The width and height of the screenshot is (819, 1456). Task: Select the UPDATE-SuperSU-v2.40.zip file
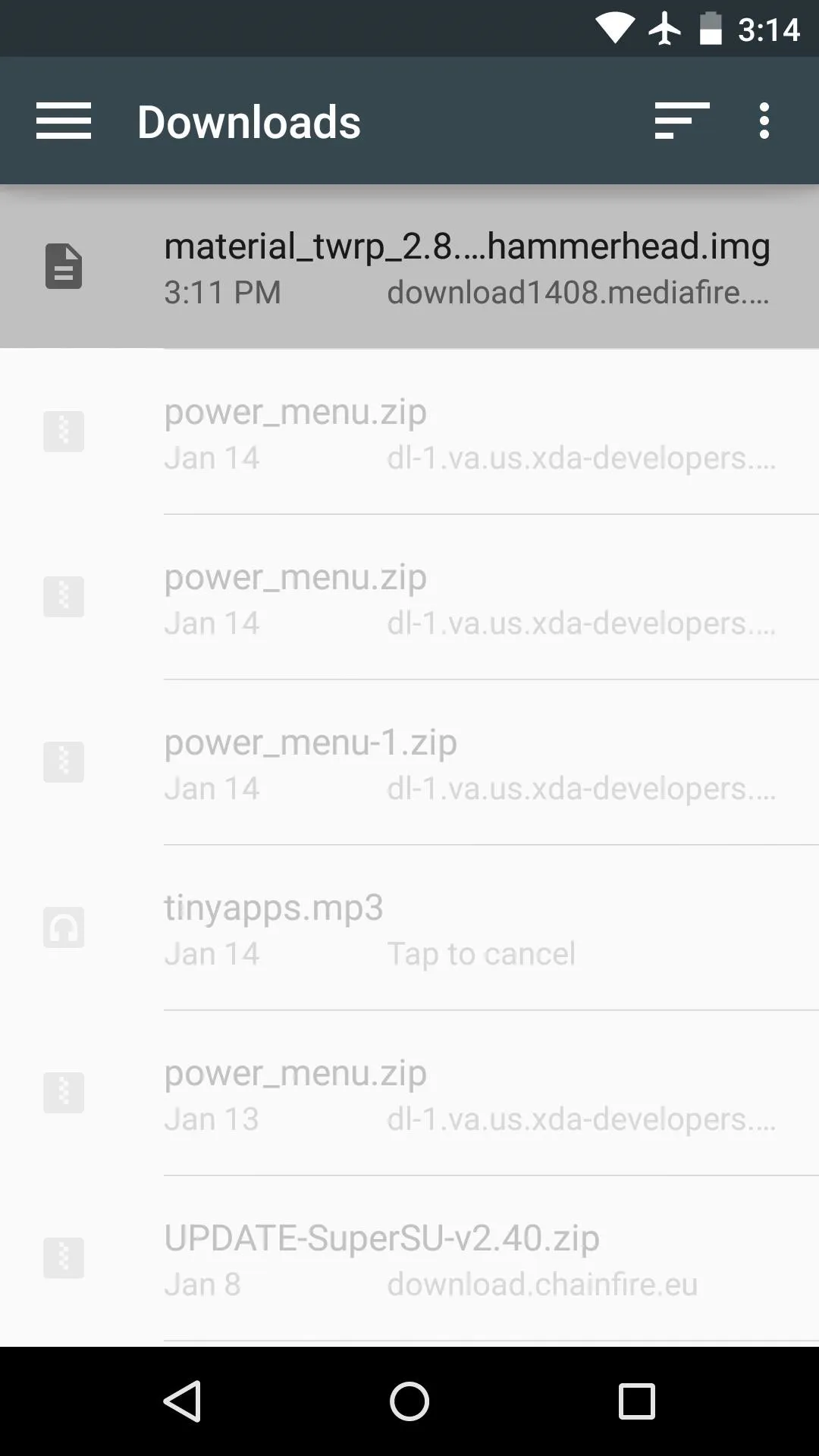tap(409, 1258)
